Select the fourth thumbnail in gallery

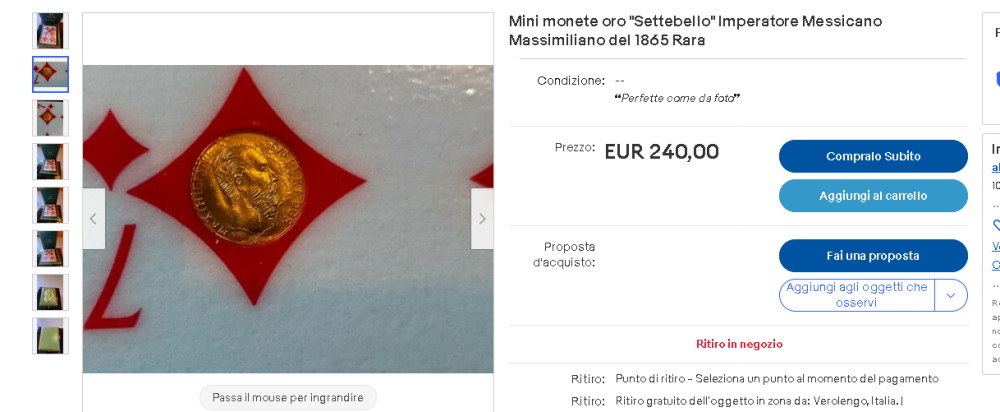click(x=50, y=162)
